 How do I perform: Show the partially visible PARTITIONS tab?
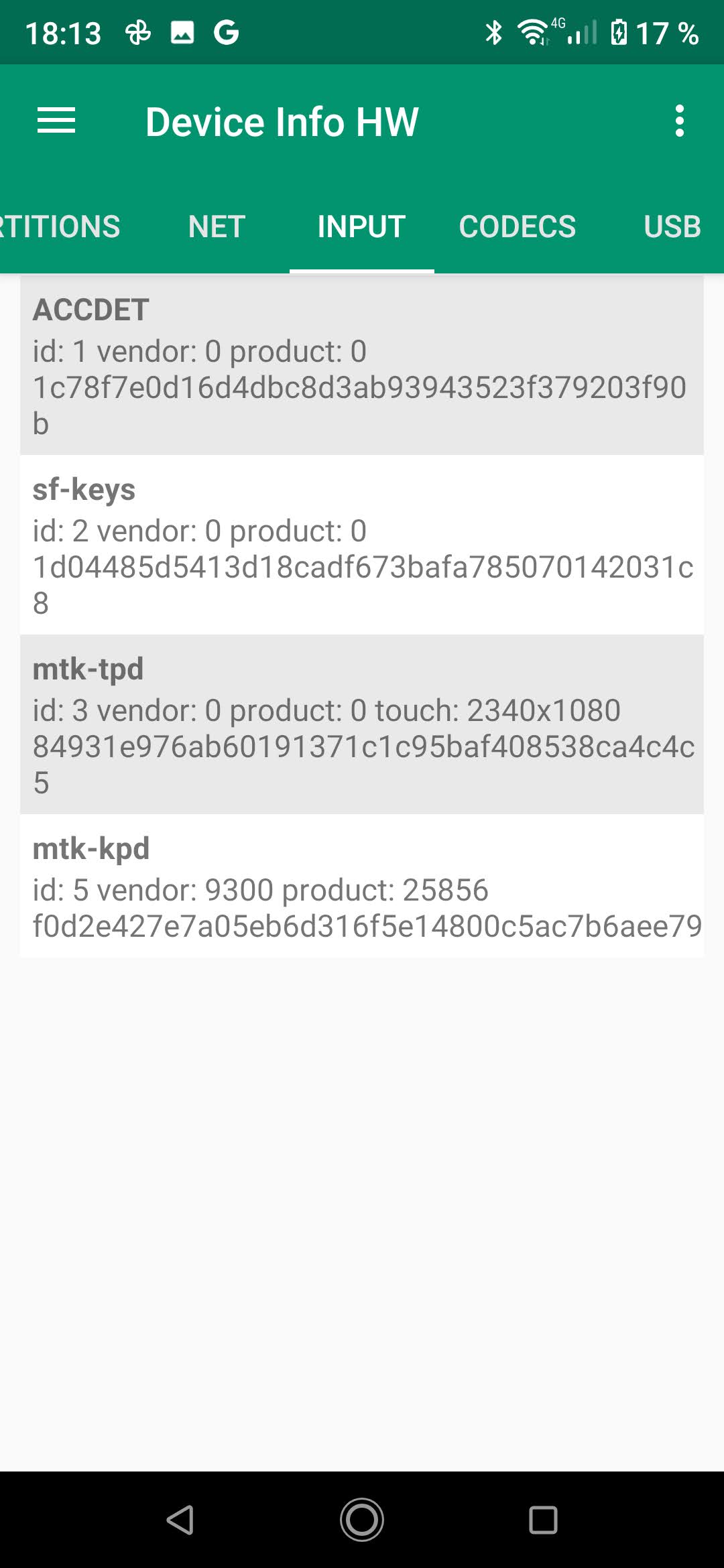(x=59, y=226)
